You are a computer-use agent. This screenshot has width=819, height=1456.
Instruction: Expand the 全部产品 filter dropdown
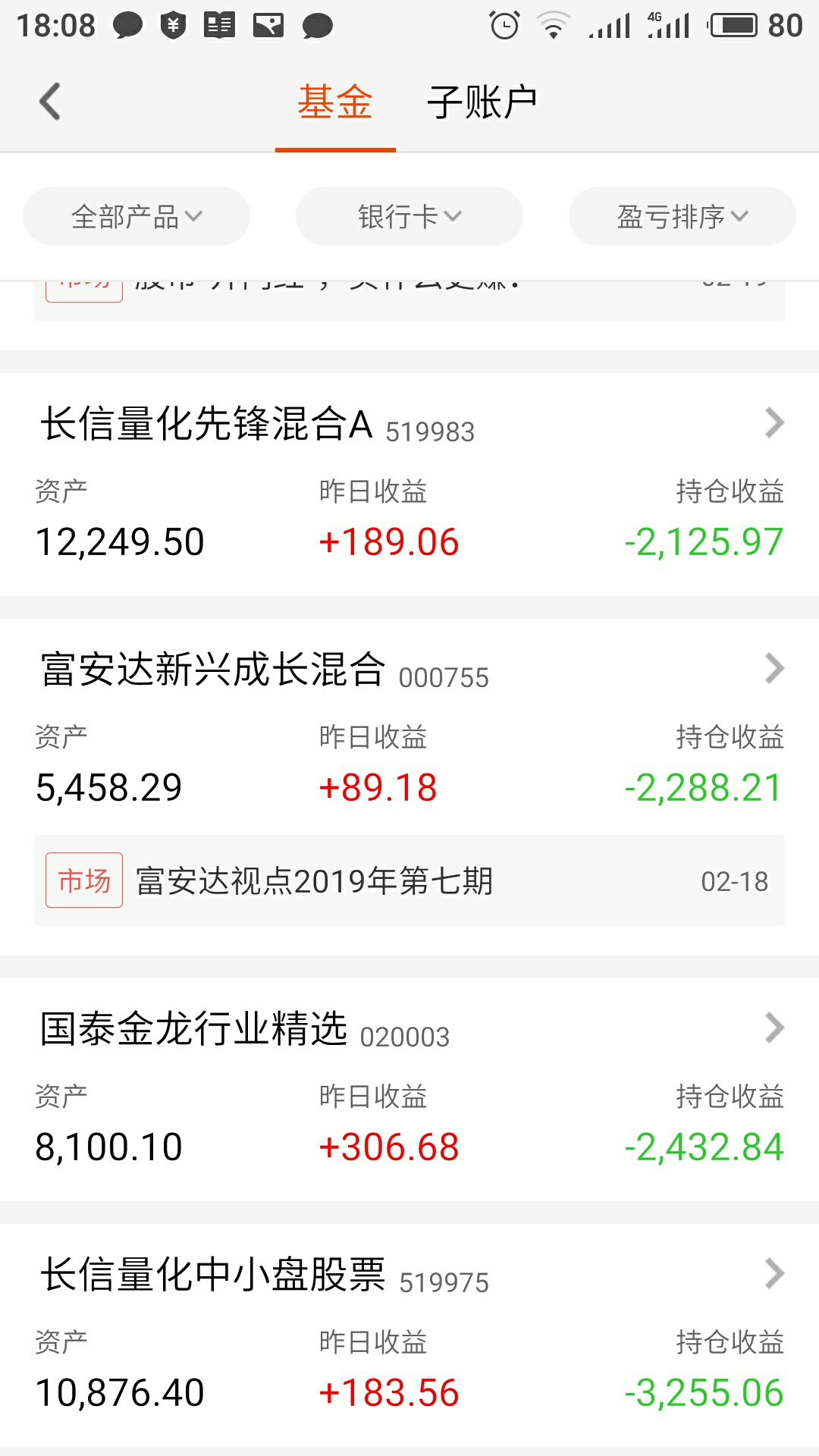point(136,216)
